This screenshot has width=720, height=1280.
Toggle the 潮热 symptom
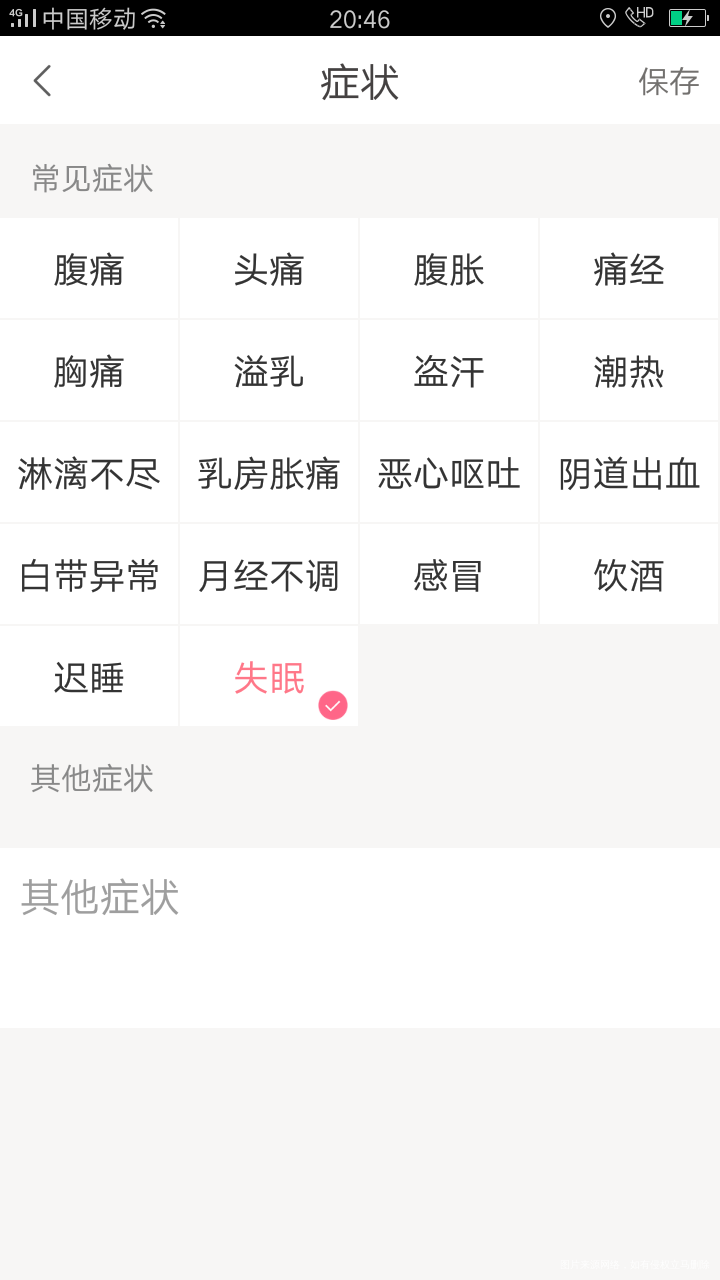(x=629, y=370)
